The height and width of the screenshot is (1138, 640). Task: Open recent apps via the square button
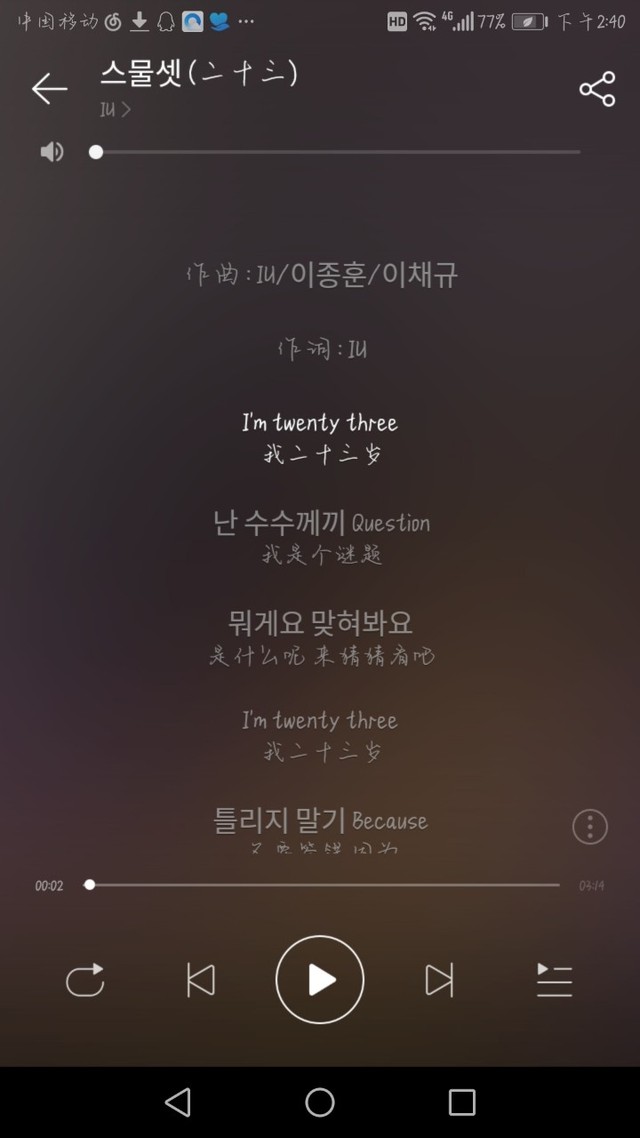pyautogui.click(x=462, y=1102)
